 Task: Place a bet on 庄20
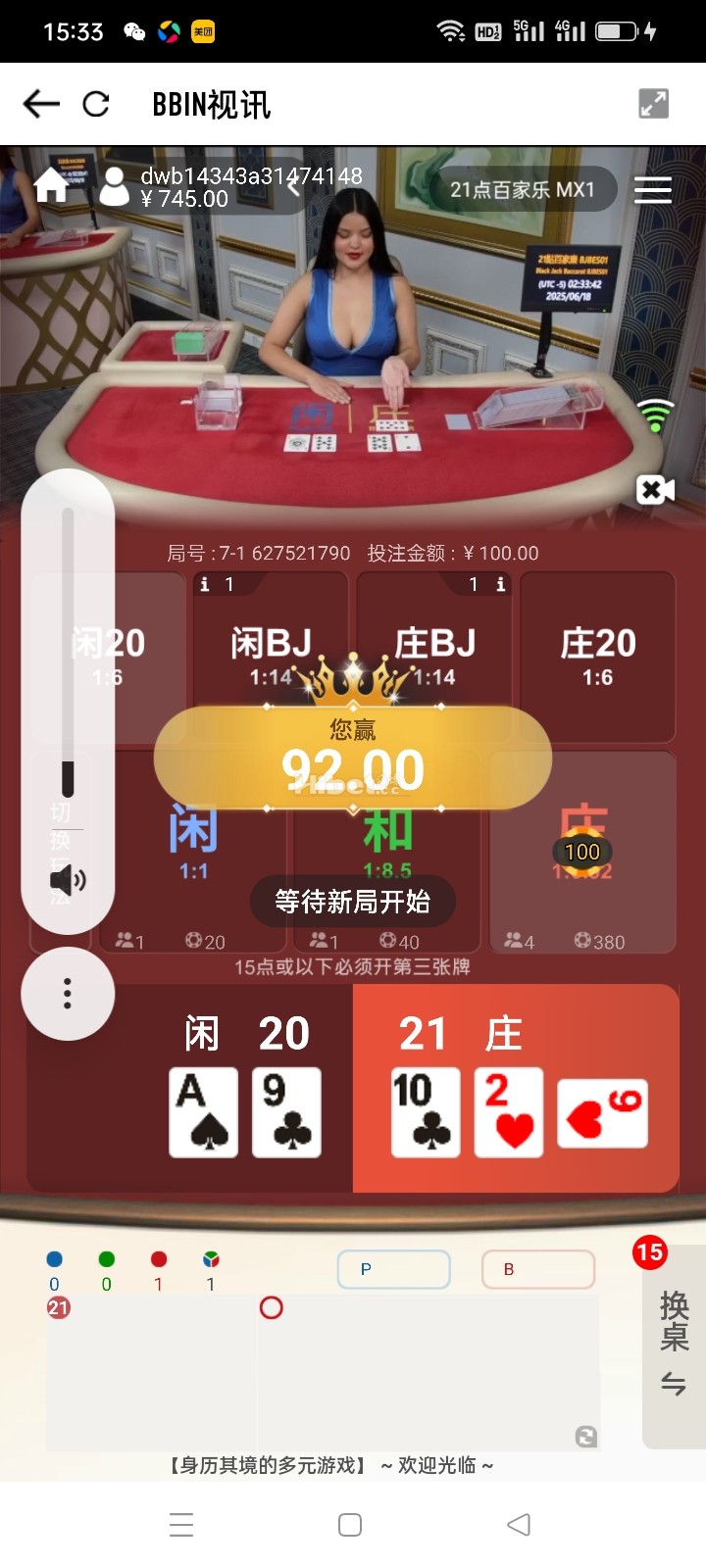coord(597,657)
